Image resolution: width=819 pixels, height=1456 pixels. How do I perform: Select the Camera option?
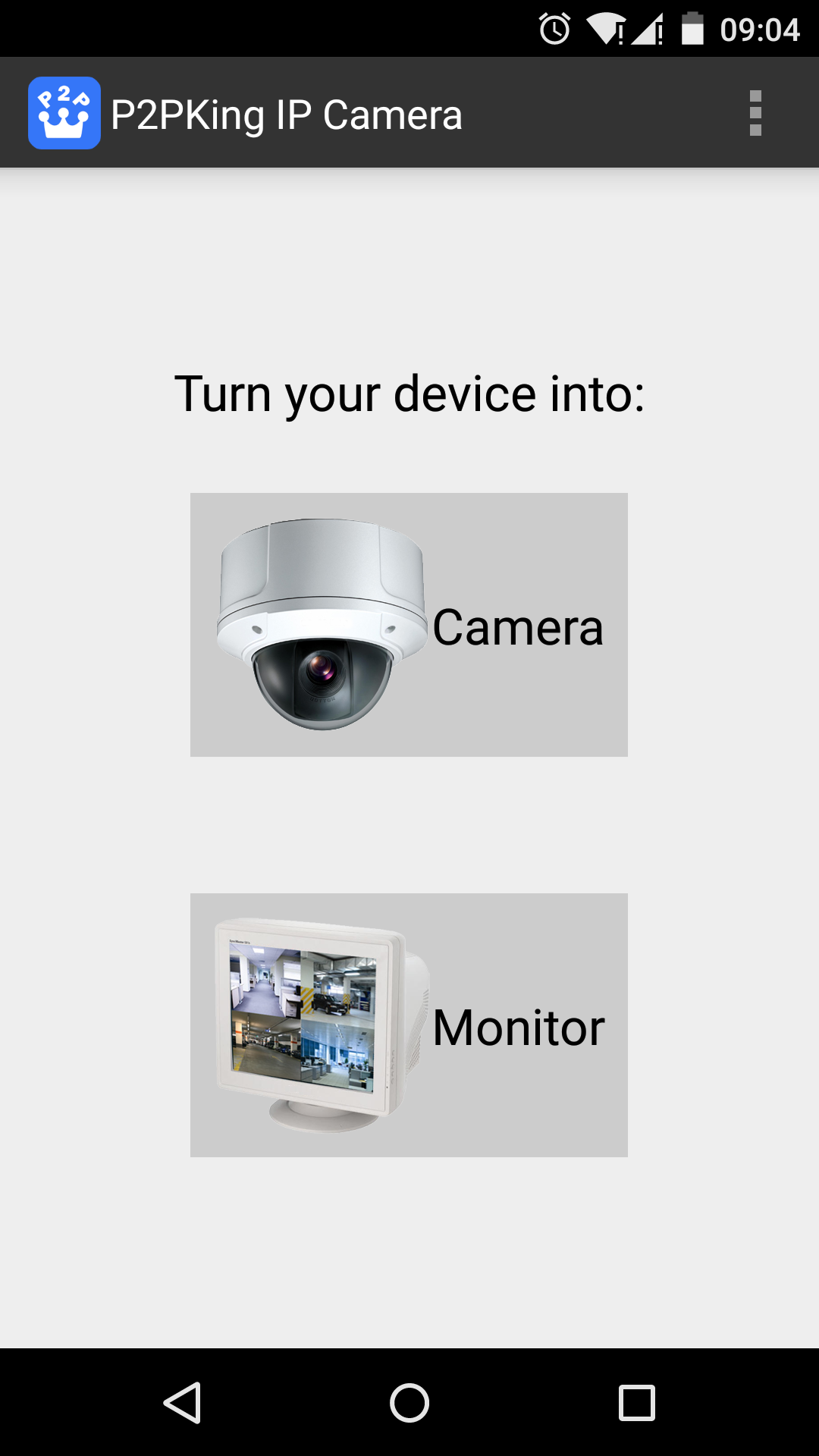(x=409, y=624)
